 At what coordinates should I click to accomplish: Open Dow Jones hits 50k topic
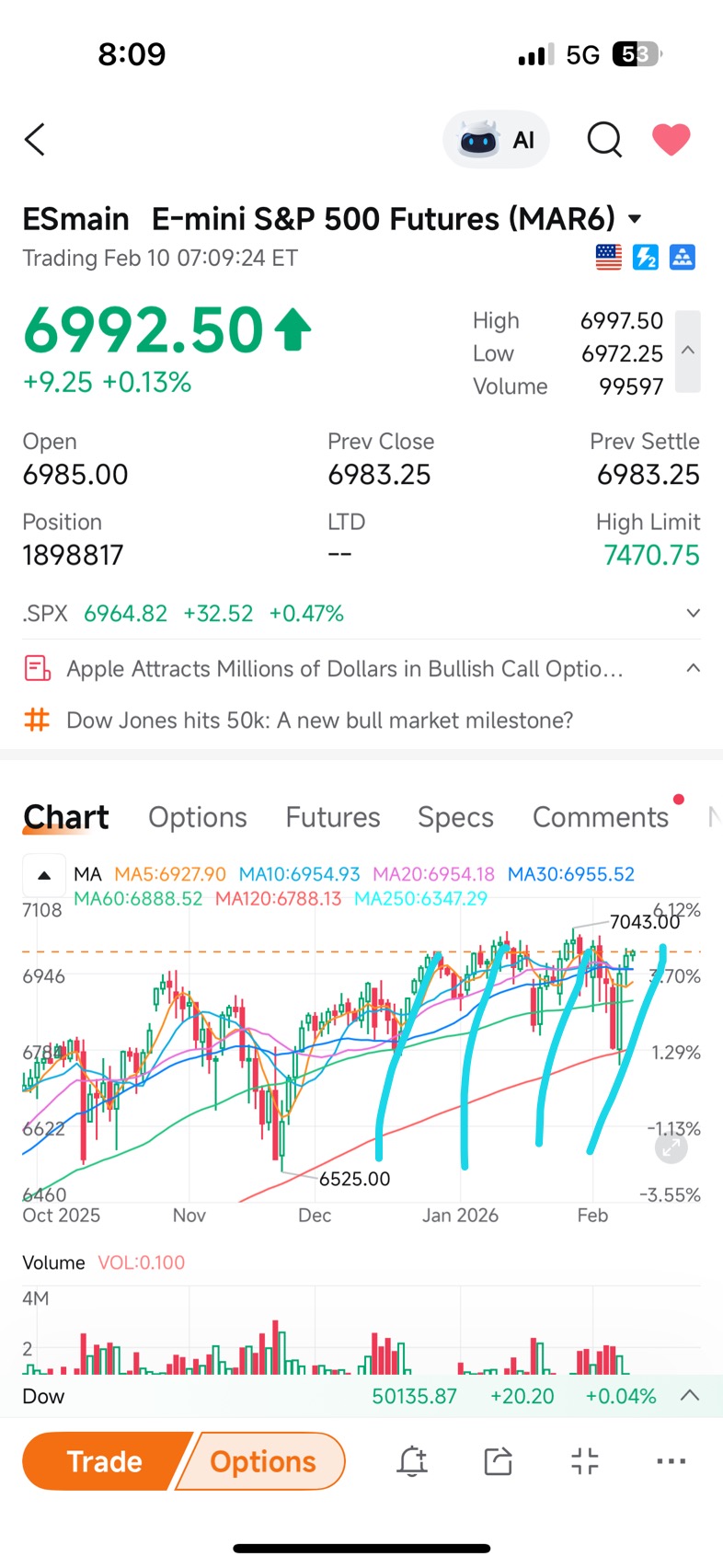[x=319, y=720]
